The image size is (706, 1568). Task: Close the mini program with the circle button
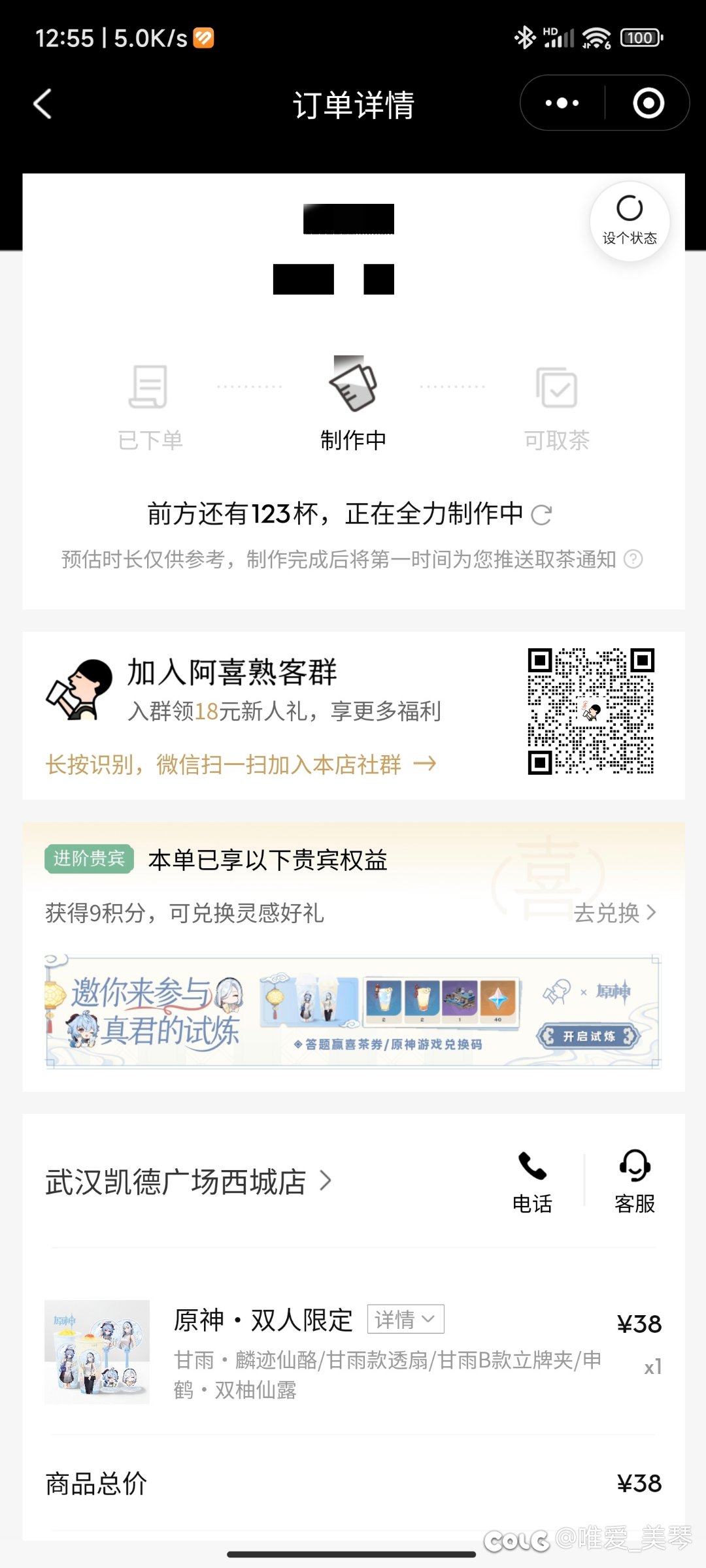[648, 103]
